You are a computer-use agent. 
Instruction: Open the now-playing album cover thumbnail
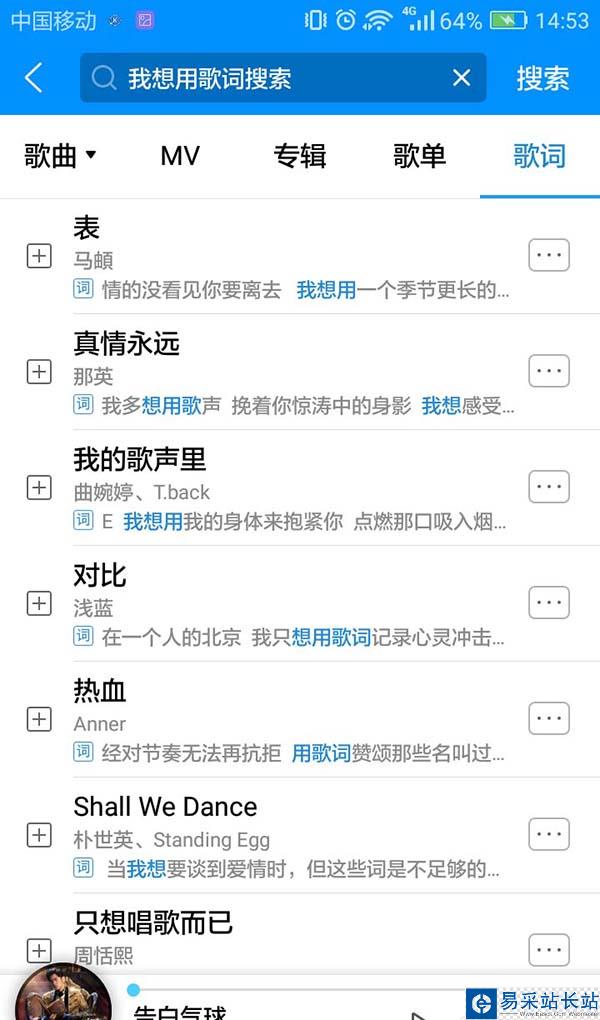pos(62,995)
